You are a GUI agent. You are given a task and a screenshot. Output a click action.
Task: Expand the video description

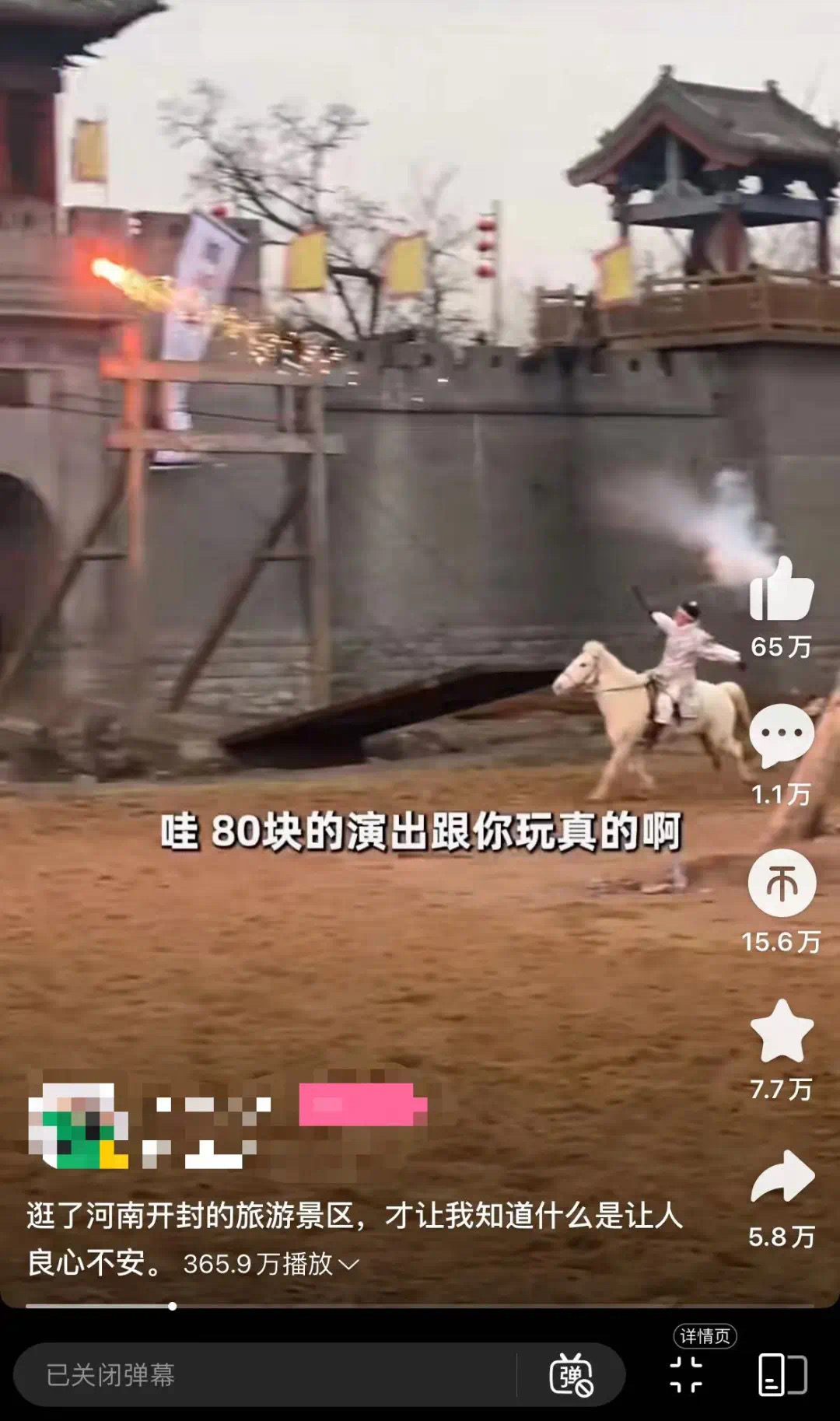[x=349, y=1264]
